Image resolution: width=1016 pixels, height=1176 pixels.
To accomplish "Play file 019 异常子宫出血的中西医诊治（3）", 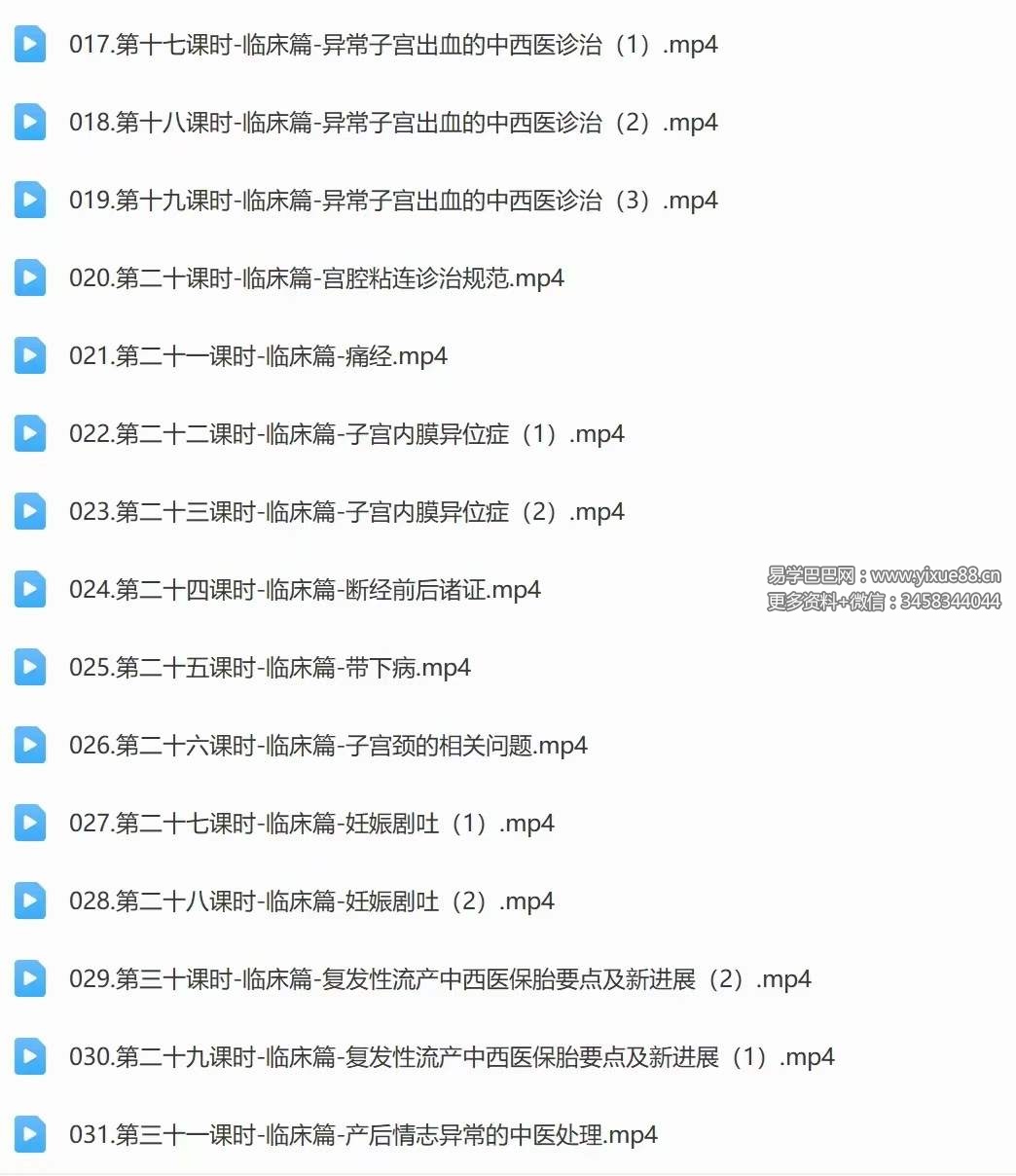I will click(393, 201).
